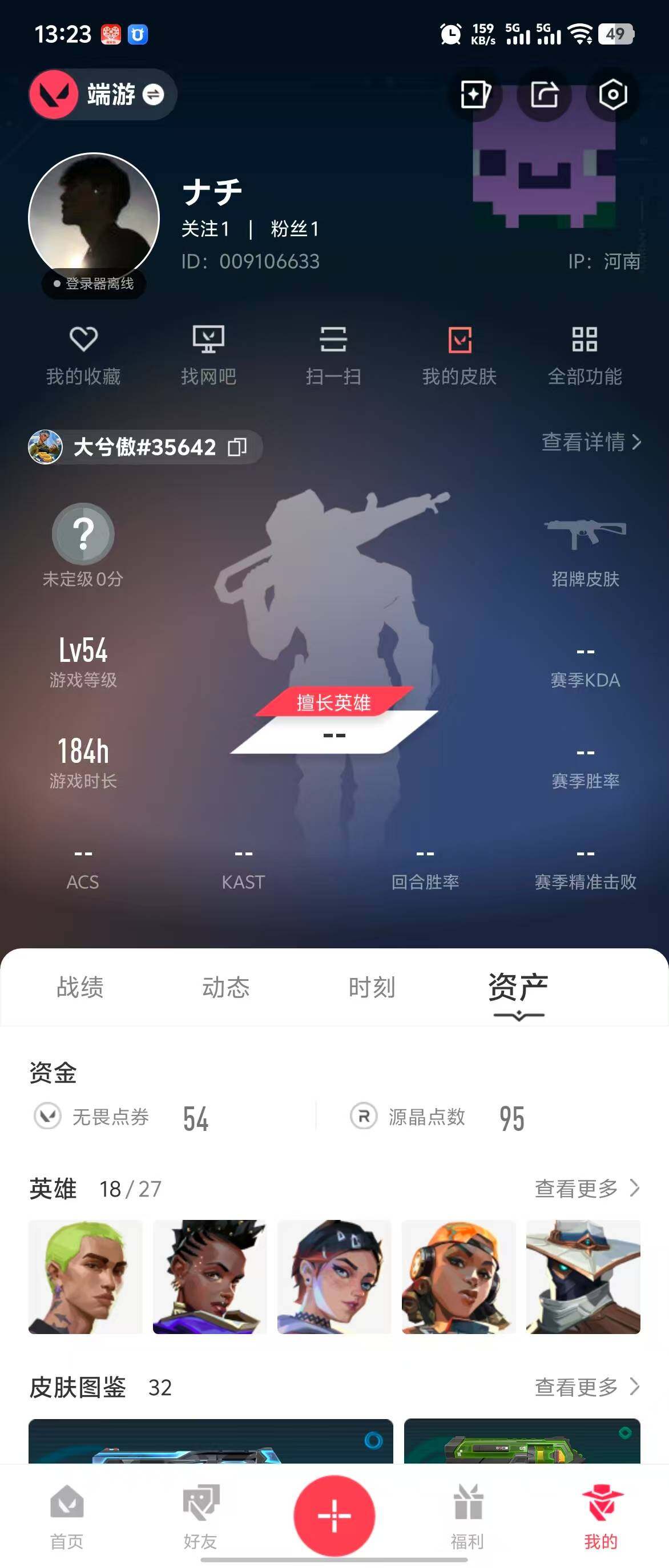
Task: View more heroes via 查看更多
Action: click(586, 1187)
